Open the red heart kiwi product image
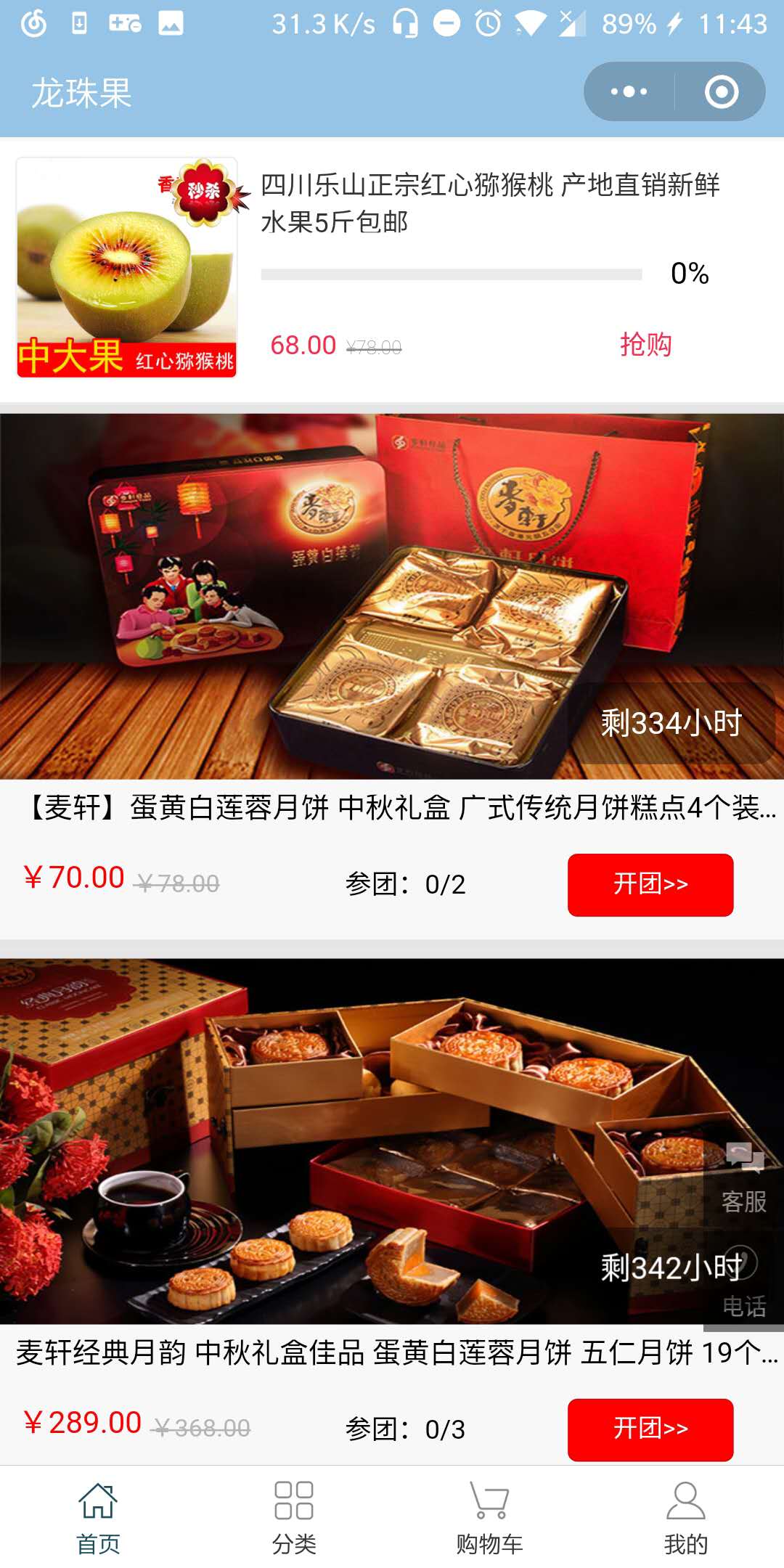The width and height of the screenshot is (784, 1568). point(127,267)
